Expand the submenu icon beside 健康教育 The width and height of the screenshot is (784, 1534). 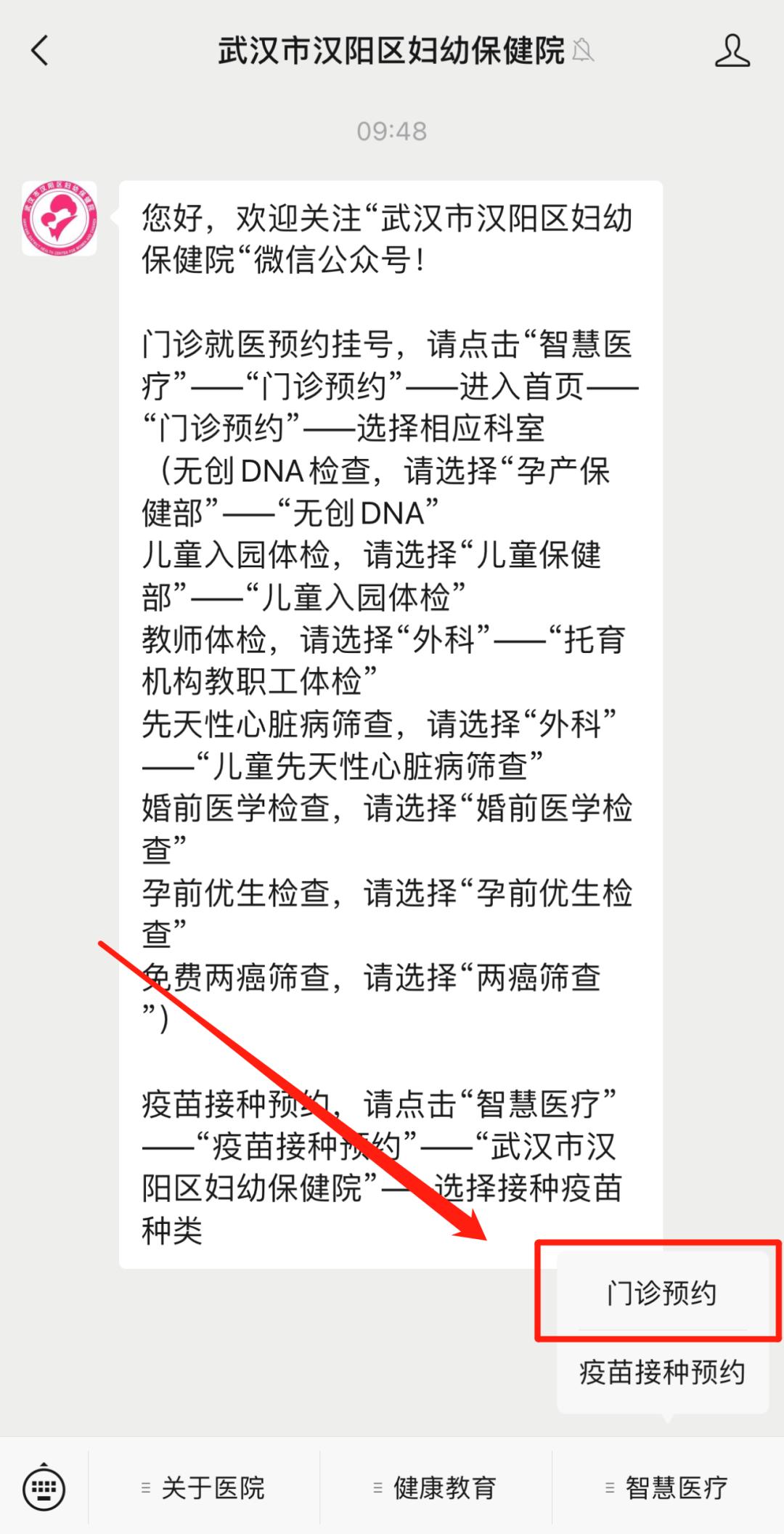pyautogui.click(x=376, y=1485)
